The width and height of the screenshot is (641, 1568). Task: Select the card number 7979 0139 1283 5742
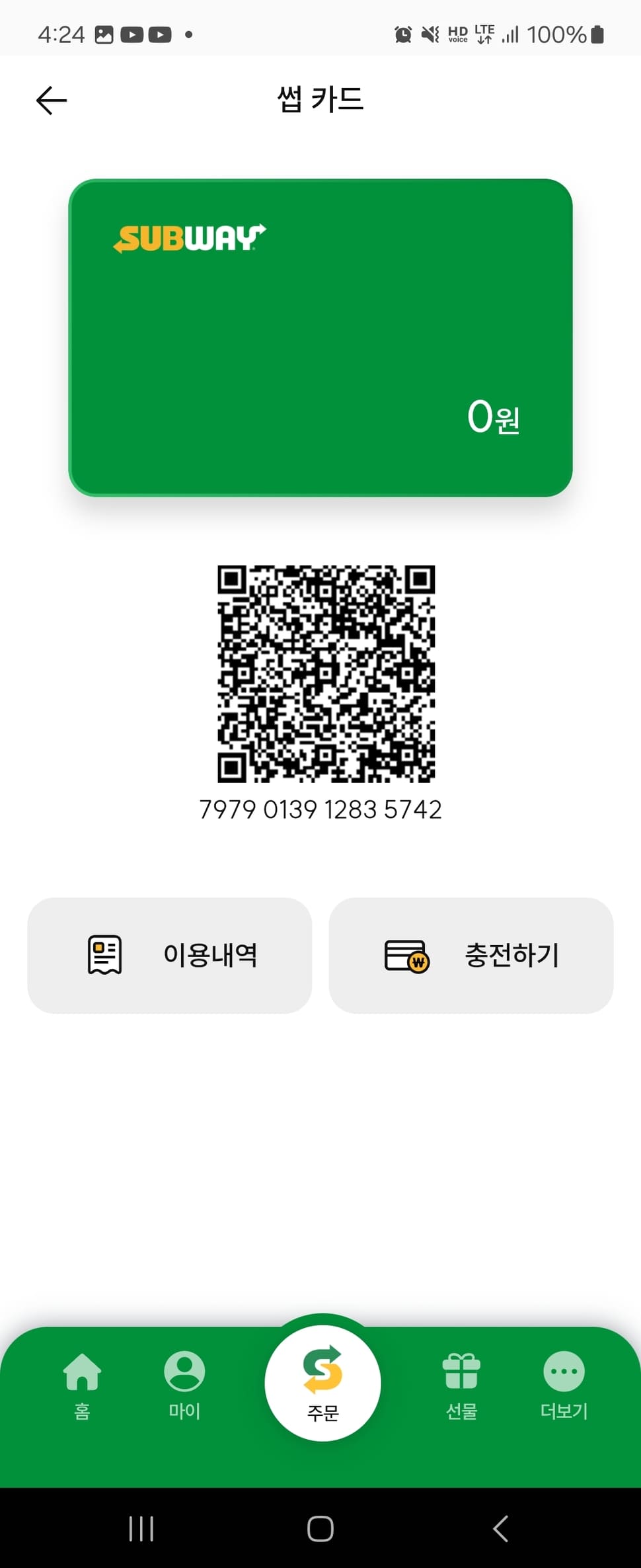coord(321,808)
